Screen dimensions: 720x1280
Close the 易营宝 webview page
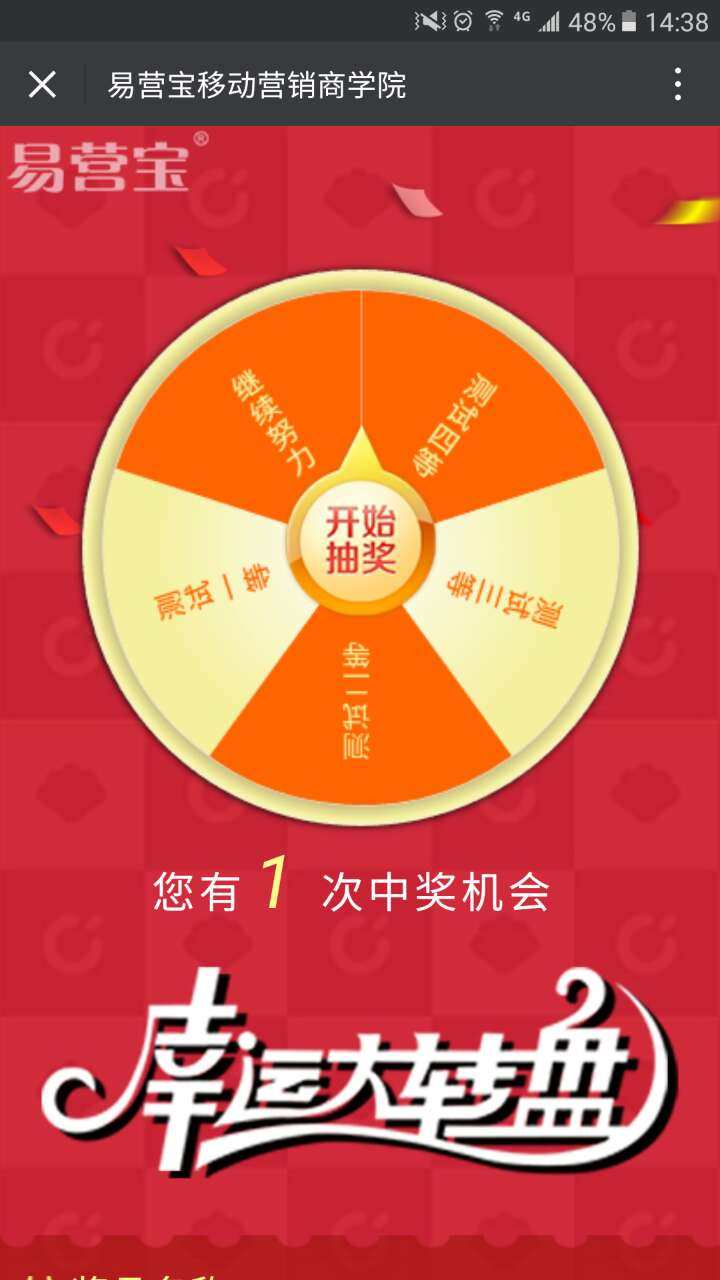(x=42, y=85)
